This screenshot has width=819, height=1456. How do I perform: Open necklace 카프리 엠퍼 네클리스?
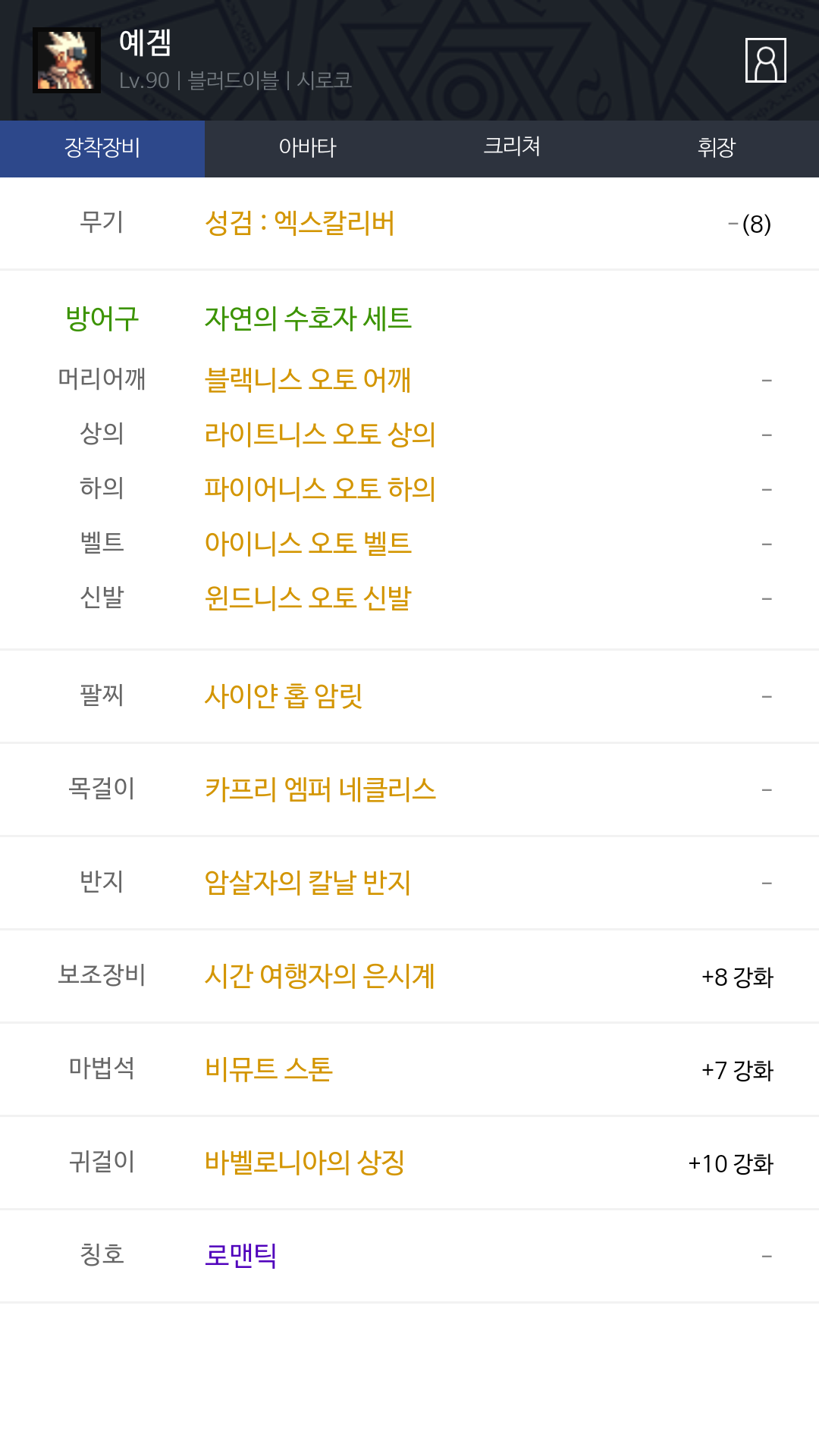pyautogui.click(x=320, y=789)
